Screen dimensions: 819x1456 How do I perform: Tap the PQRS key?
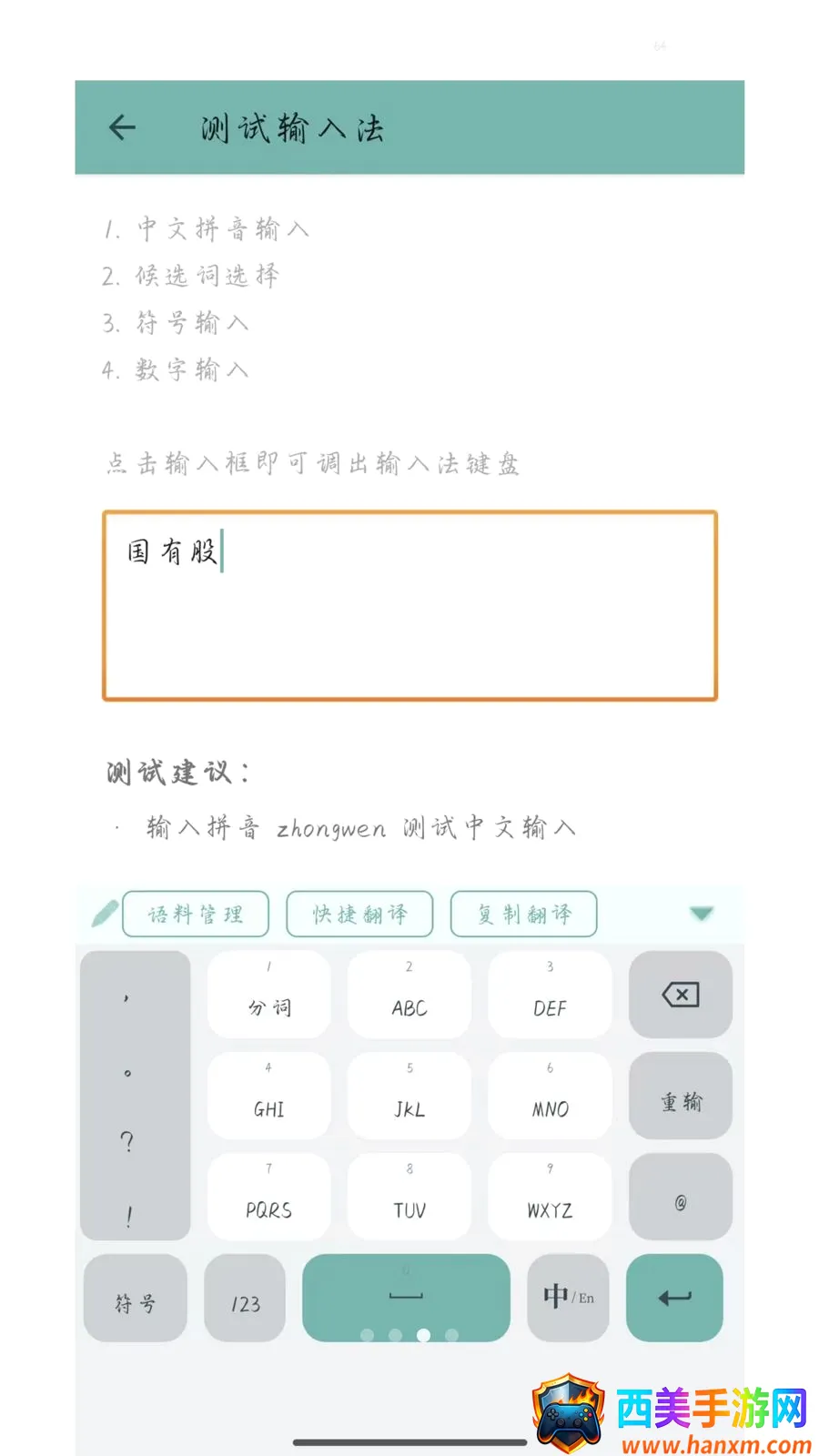tap(268, 1197)
